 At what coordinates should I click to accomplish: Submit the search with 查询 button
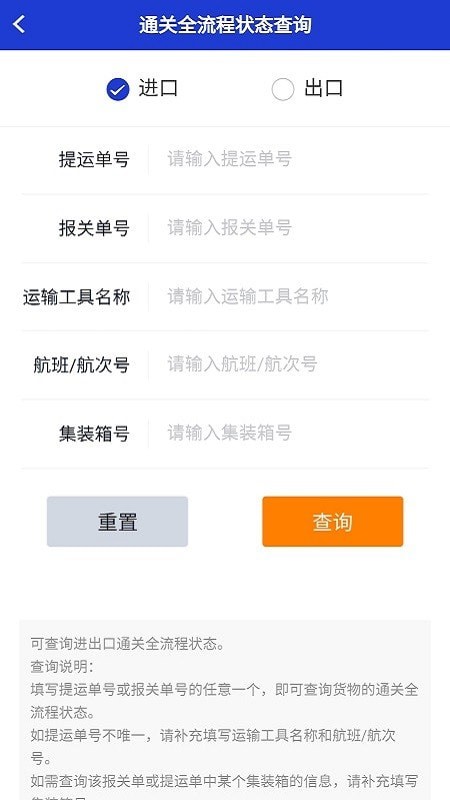333,521
